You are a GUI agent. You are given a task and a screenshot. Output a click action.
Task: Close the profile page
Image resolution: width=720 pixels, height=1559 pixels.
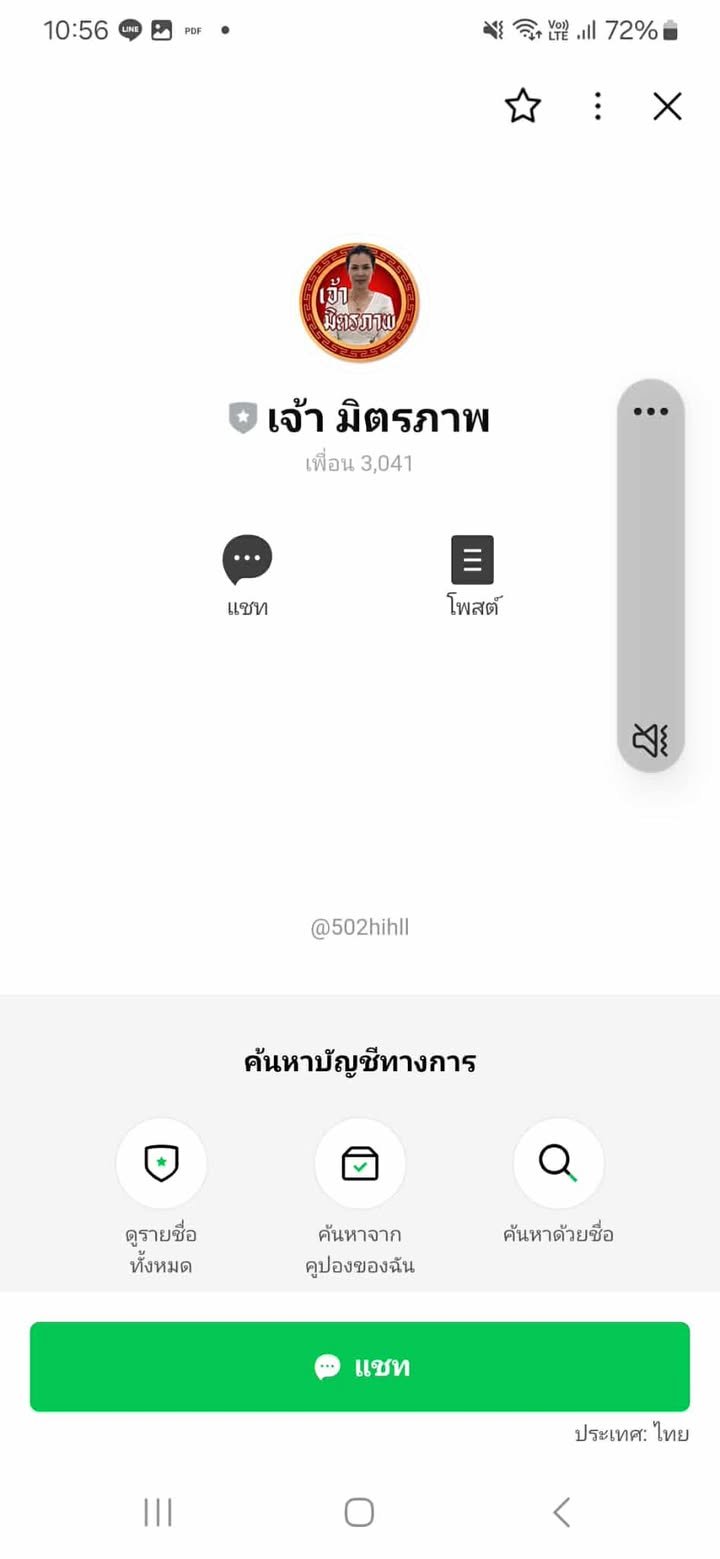tap(667, 106)
